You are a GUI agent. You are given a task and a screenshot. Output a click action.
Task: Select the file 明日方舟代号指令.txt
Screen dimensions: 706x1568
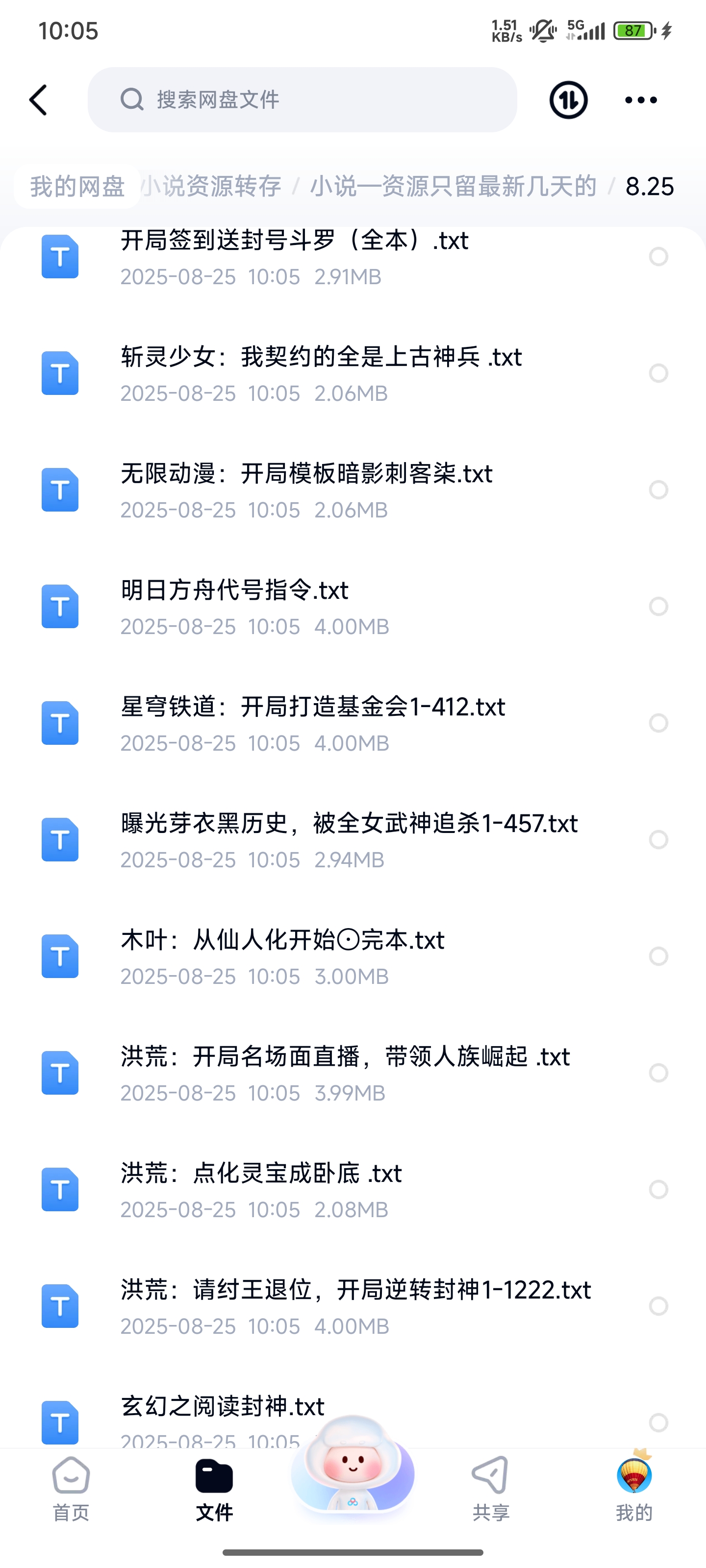click(658, 606)
